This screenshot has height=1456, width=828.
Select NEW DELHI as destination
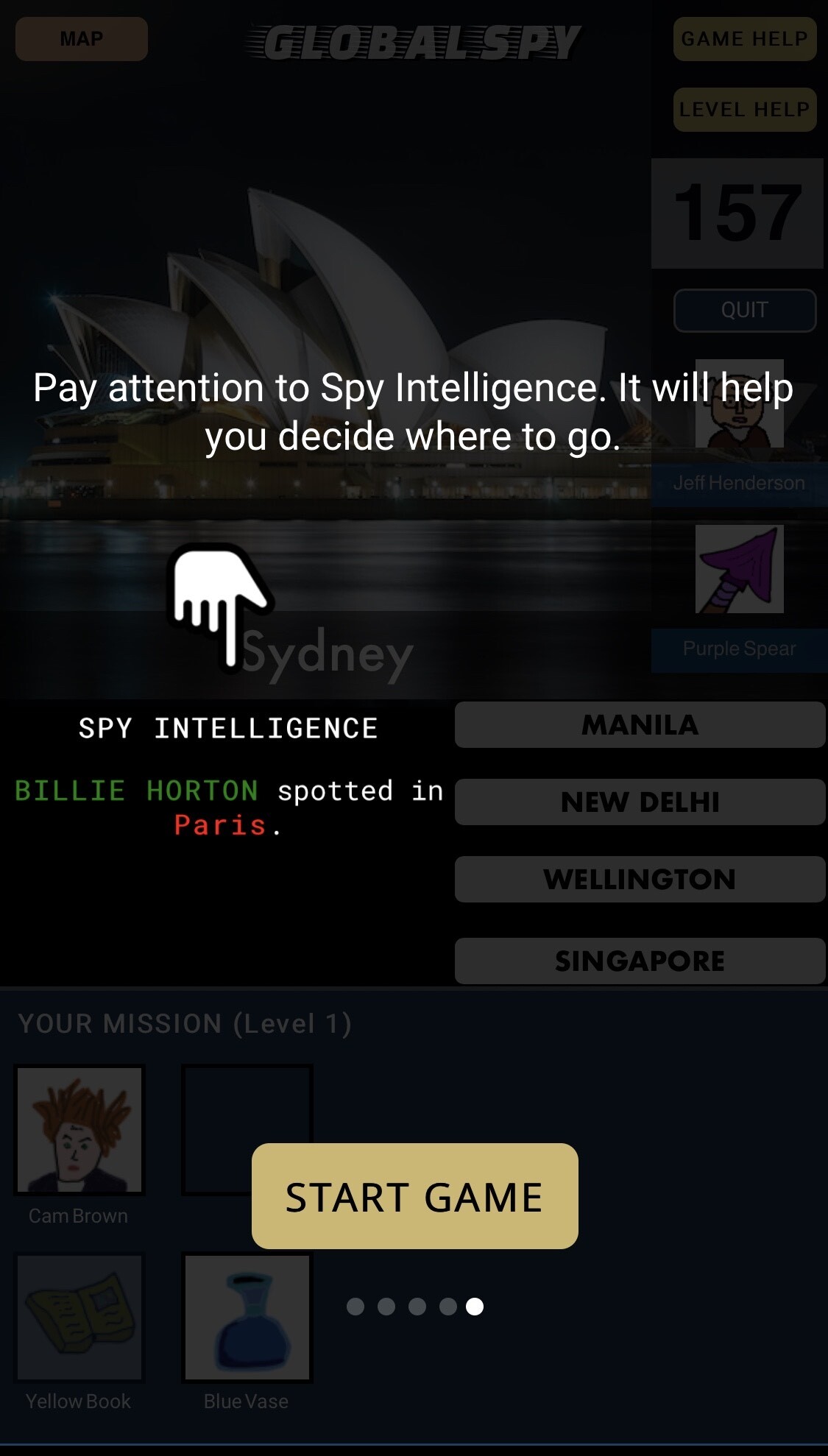click(640, 802)
